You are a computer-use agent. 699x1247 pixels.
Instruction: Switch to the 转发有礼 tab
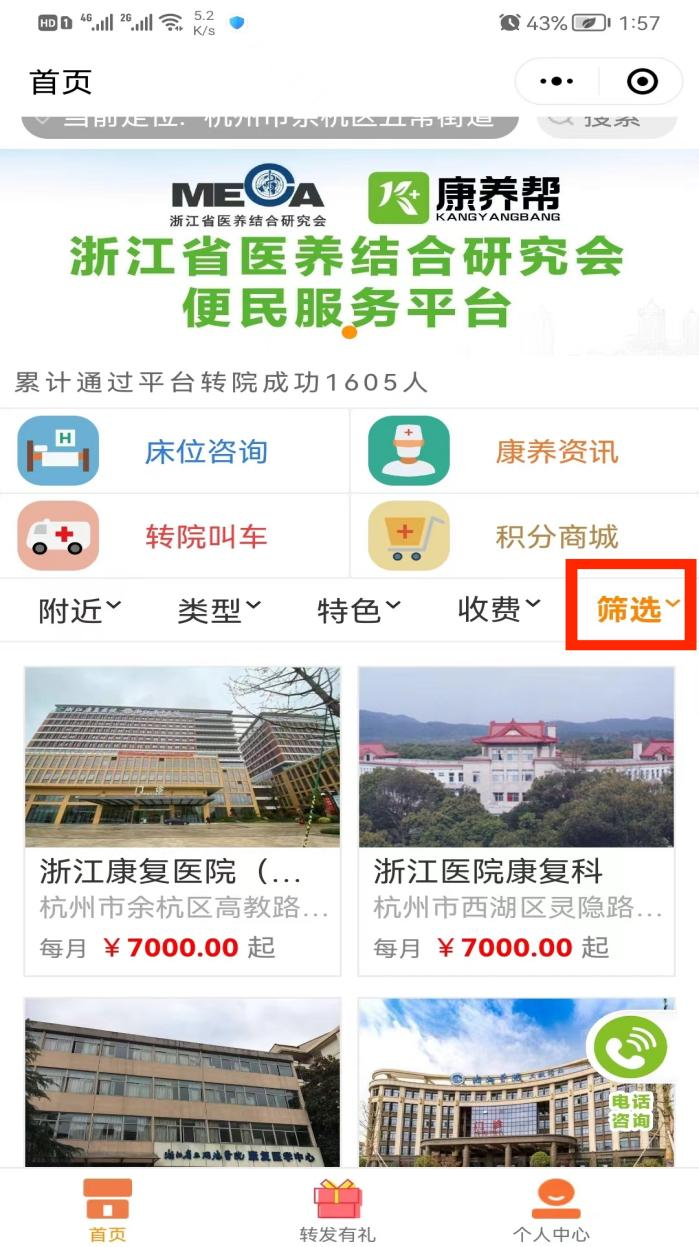coord(338,1210)
